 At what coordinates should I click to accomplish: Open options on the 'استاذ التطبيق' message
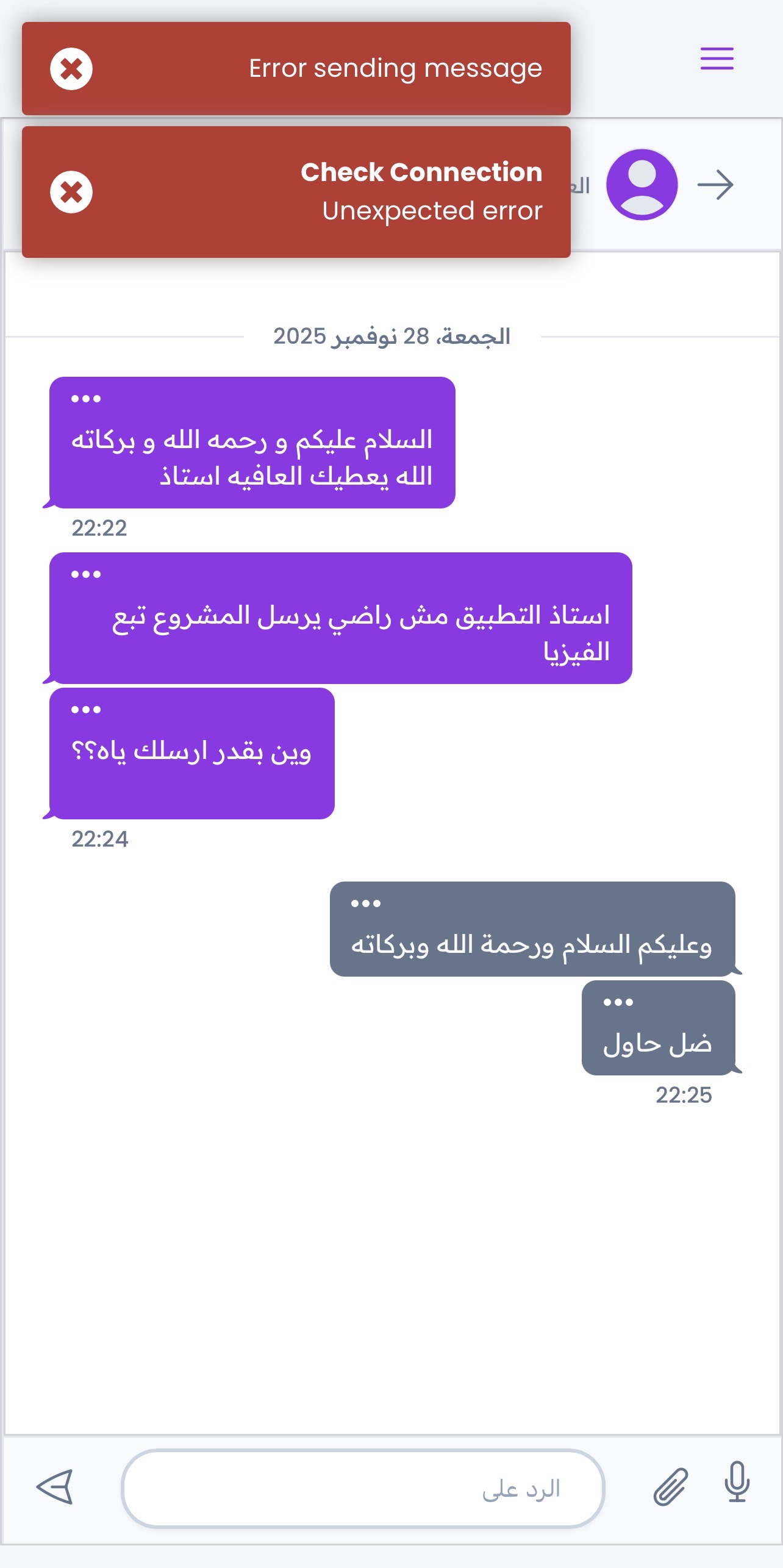pos(86,574)
